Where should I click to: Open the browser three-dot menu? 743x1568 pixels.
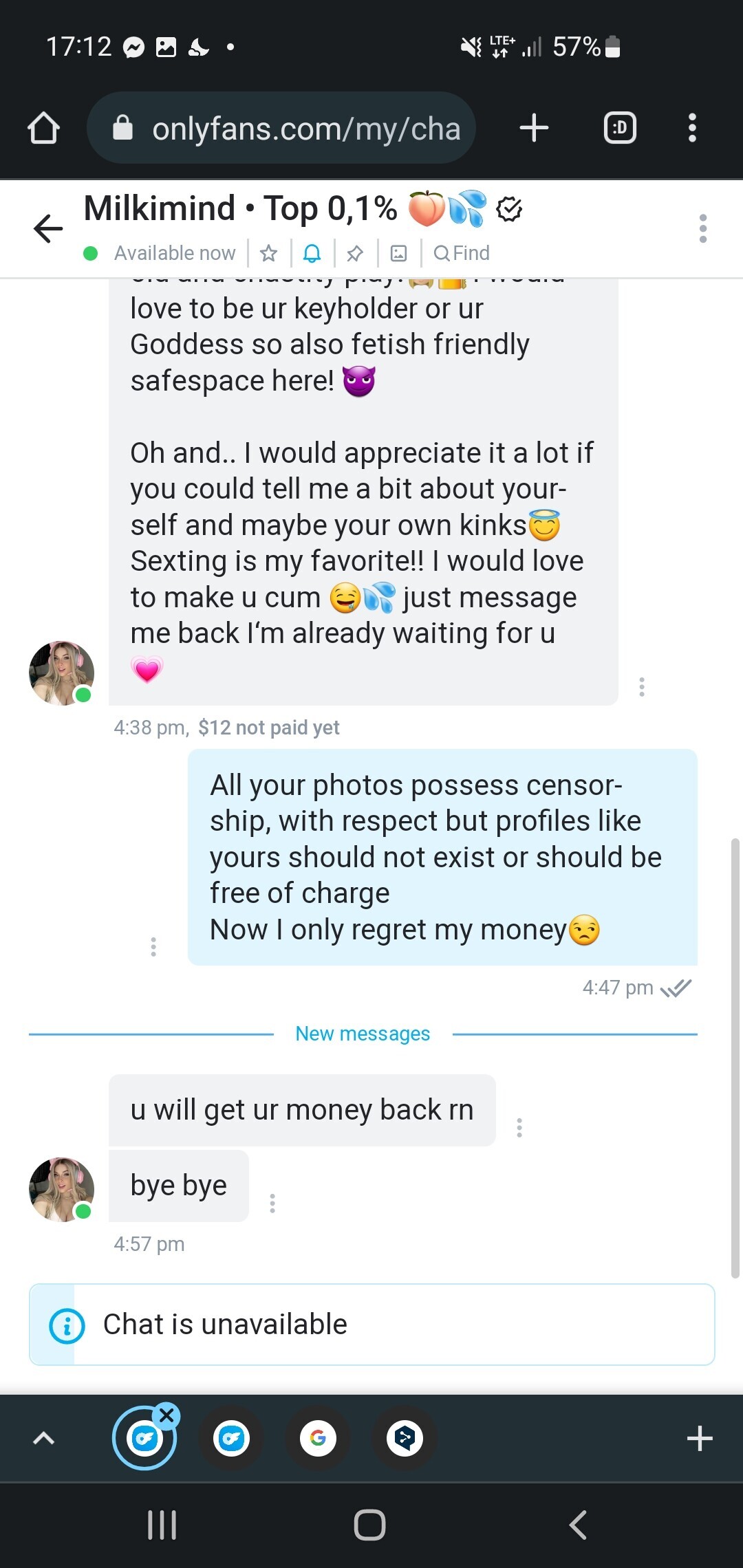pyautogui.click(x=692, y=128)
